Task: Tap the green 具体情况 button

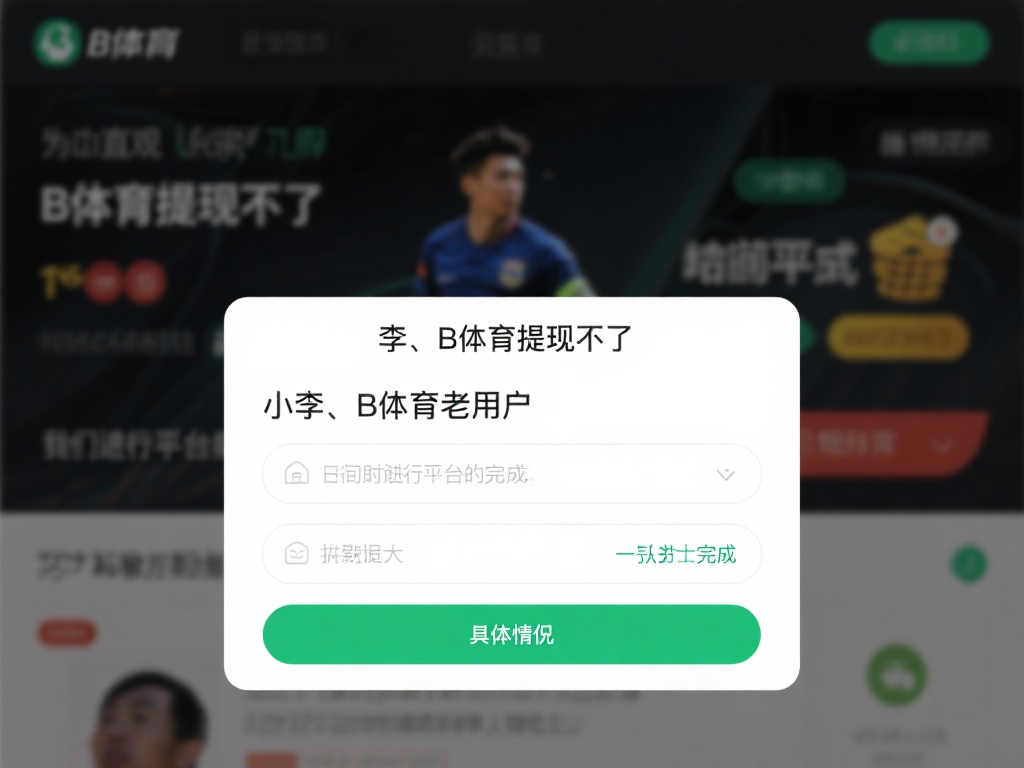Action: tap(511, 634)
